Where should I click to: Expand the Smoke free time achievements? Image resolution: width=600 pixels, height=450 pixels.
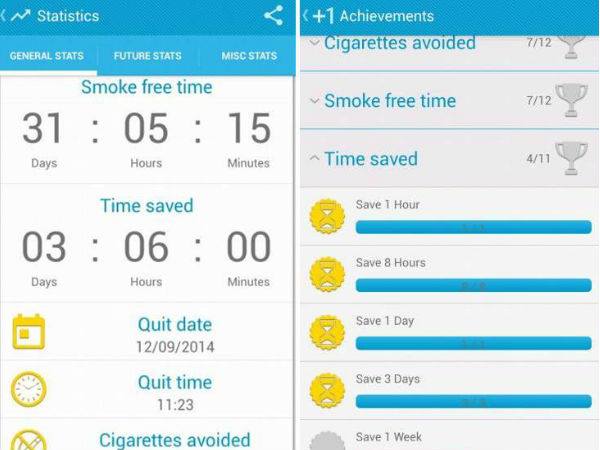(390, 101)
